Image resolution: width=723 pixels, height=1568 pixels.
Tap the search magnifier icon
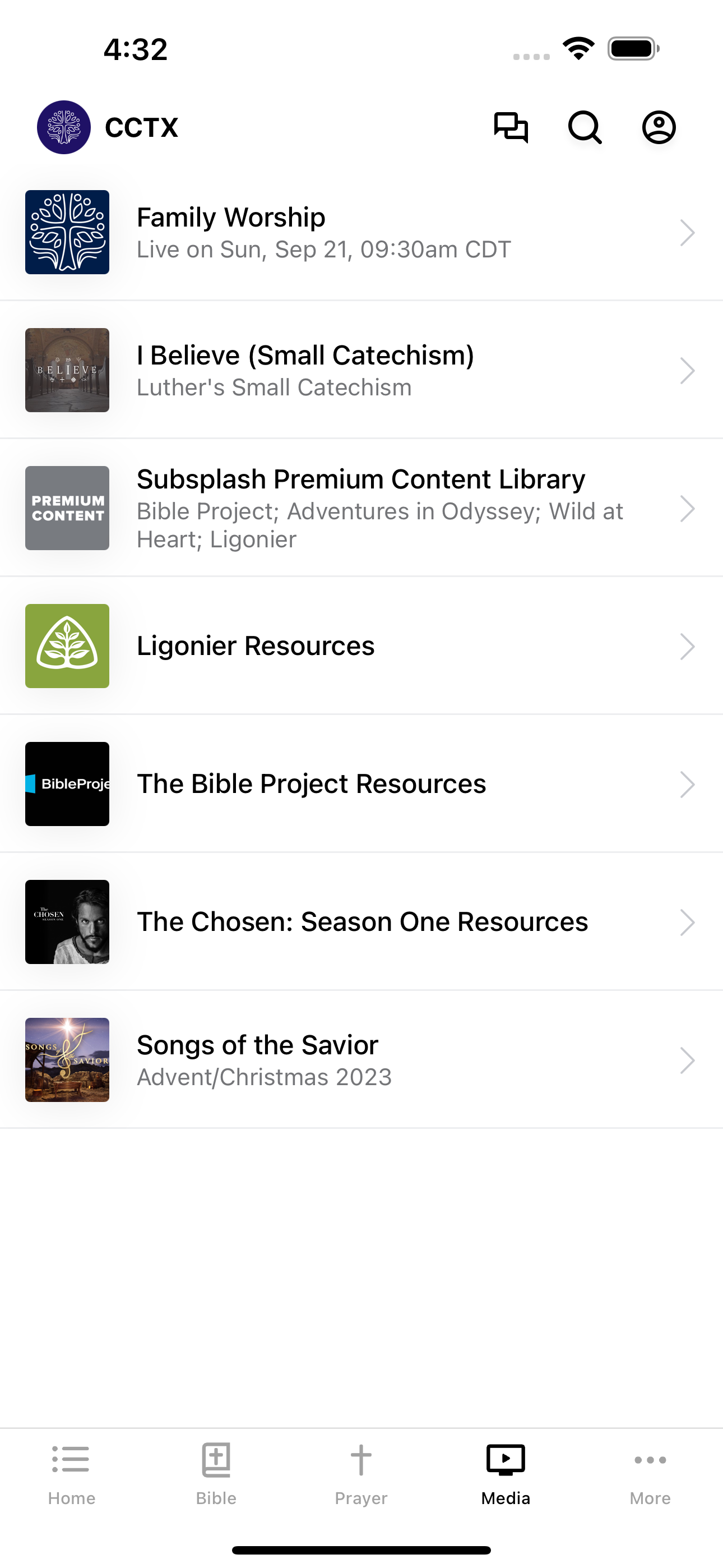[x=585, y=127]
